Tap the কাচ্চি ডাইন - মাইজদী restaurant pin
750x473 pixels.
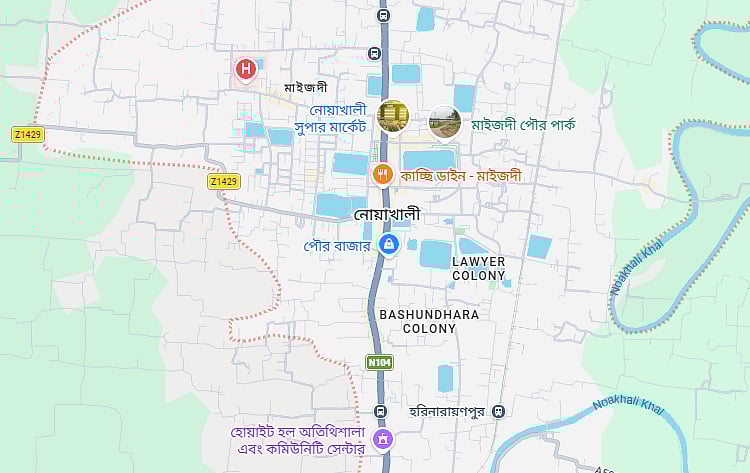tap(381, 175)
